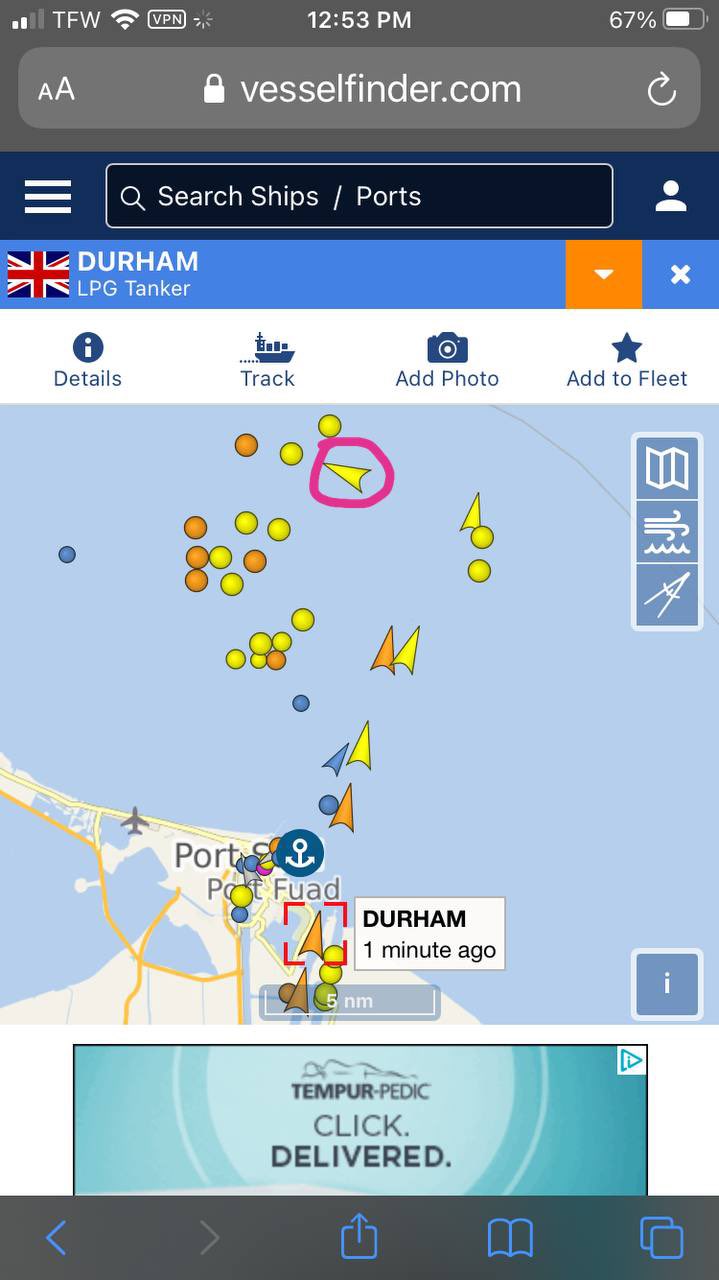Image resolution: width=719 pixels, height=1280 pixels.
Task: Expand the orange dropdown arrow for DURHAM
Action: [x=603, y=274]
